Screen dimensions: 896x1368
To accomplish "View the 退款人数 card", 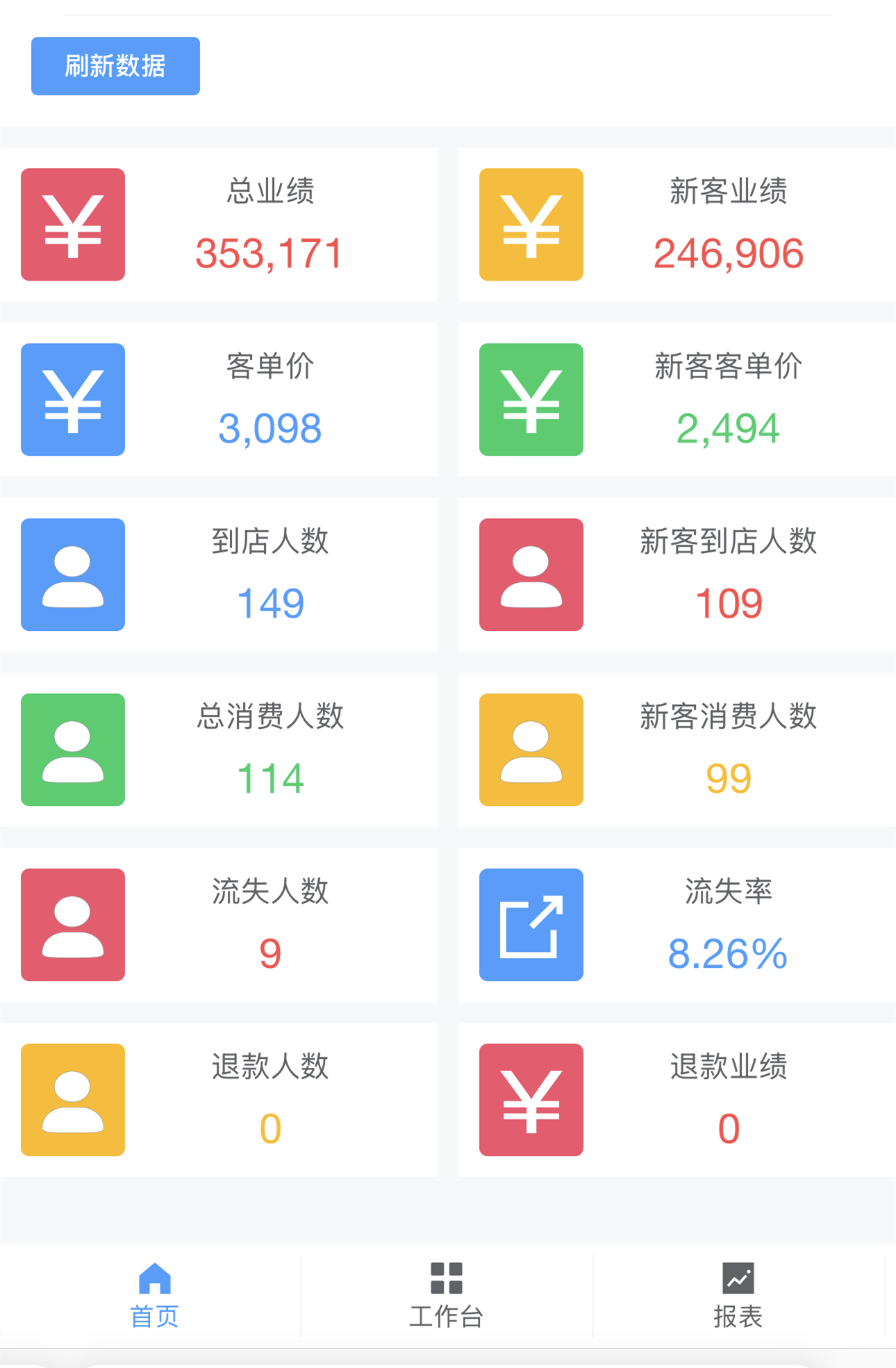I will pyautogui.click(x=219, y=1100).
